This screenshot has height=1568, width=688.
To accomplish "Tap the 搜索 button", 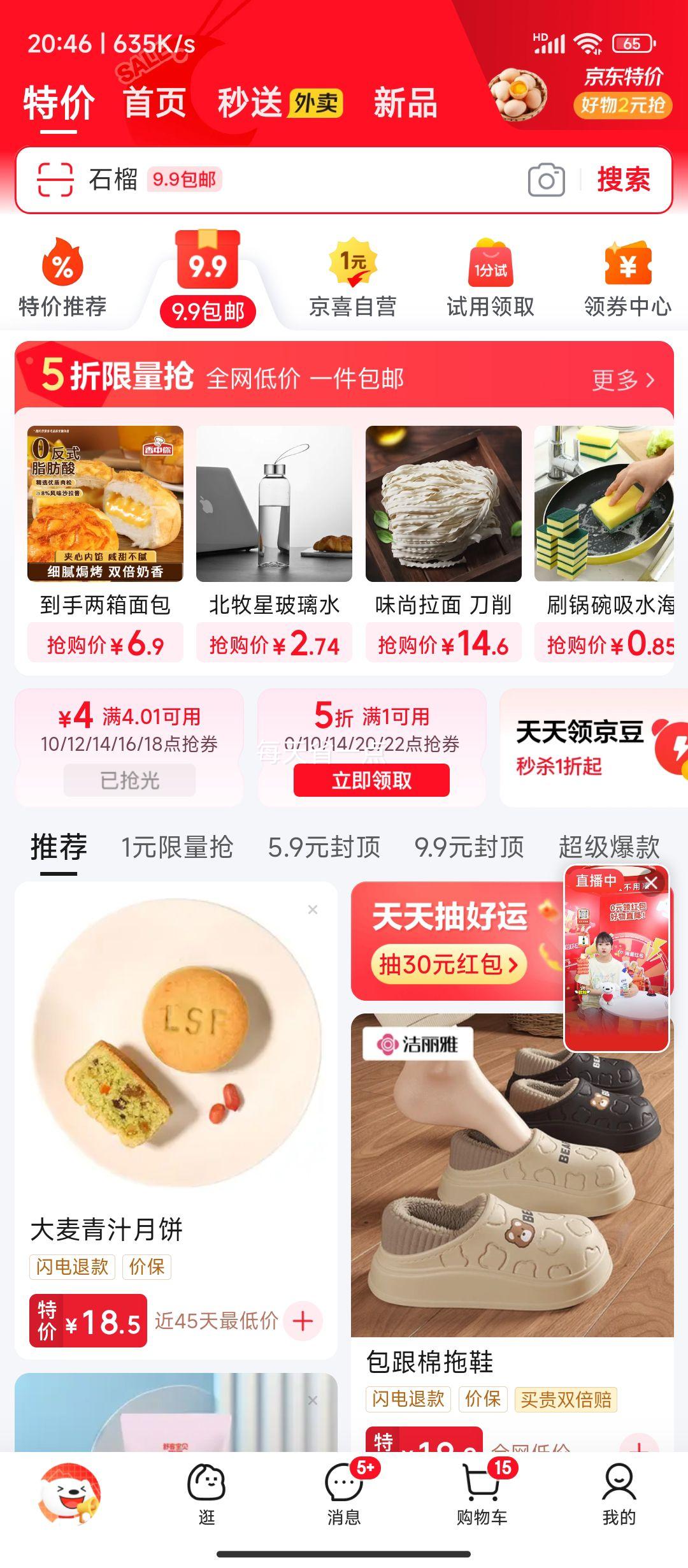I will tap(624, 180).
